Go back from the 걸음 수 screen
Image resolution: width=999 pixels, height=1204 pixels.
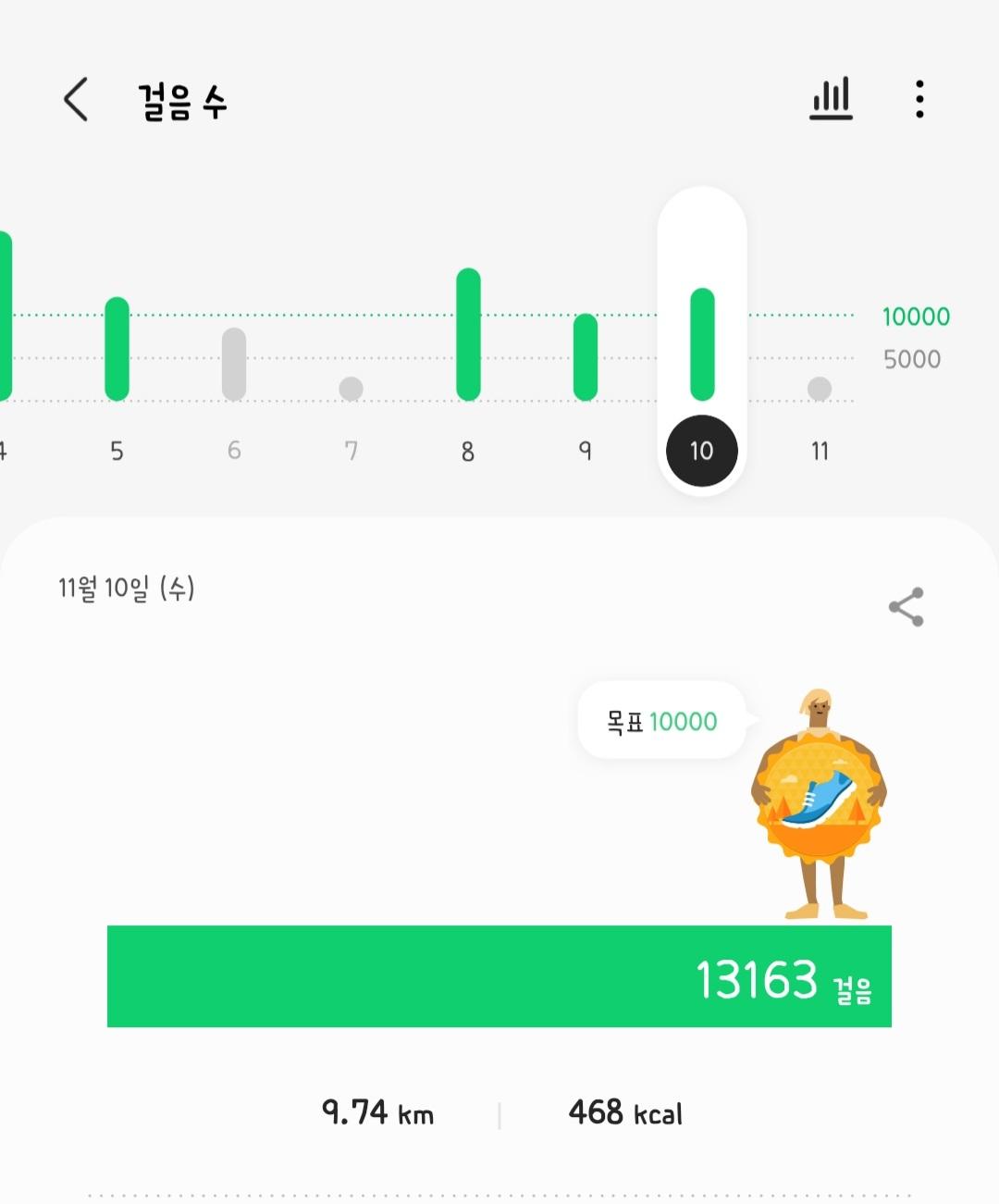[x=76, y=99]
